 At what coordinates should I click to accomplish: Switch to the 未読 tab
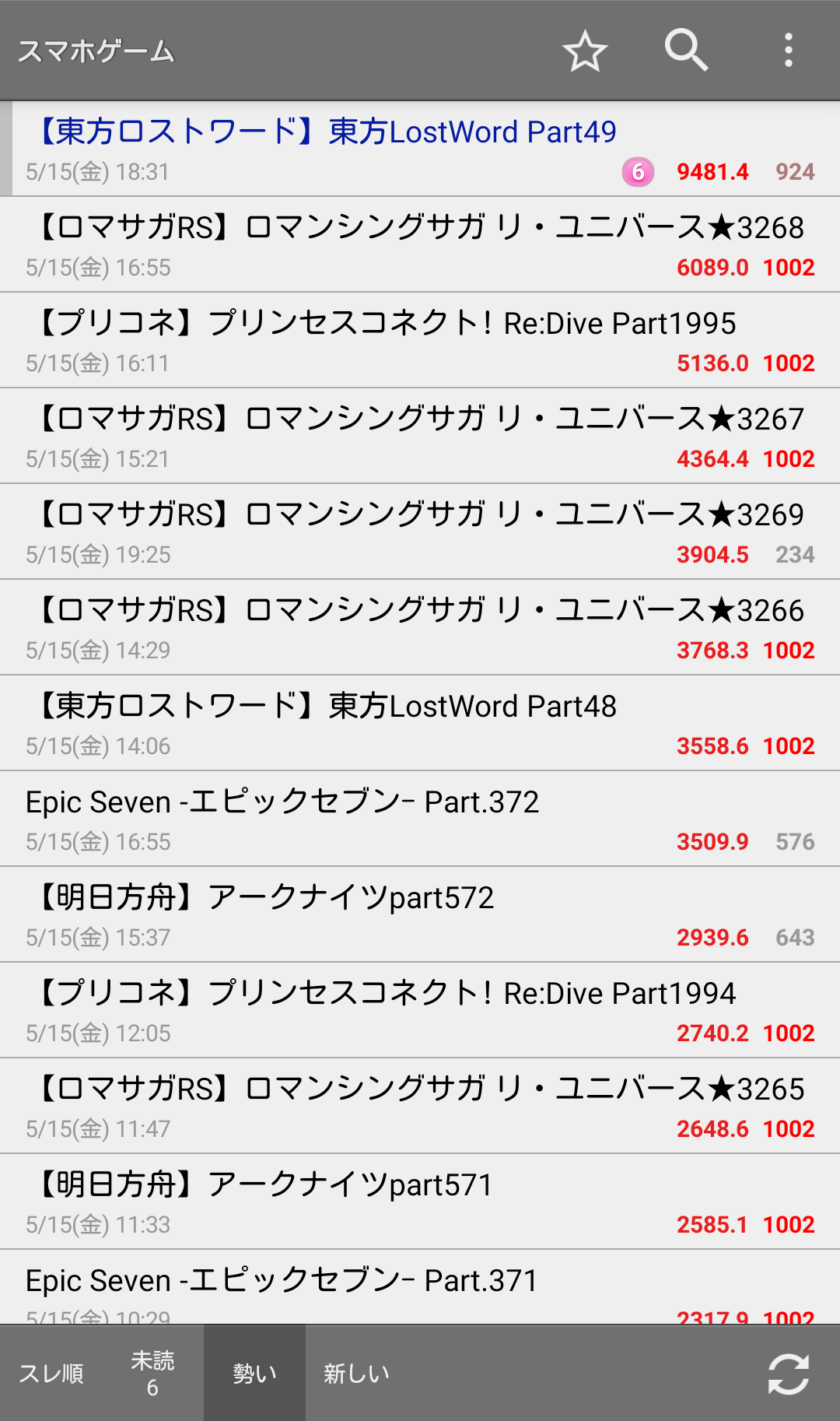(152, 1374)
